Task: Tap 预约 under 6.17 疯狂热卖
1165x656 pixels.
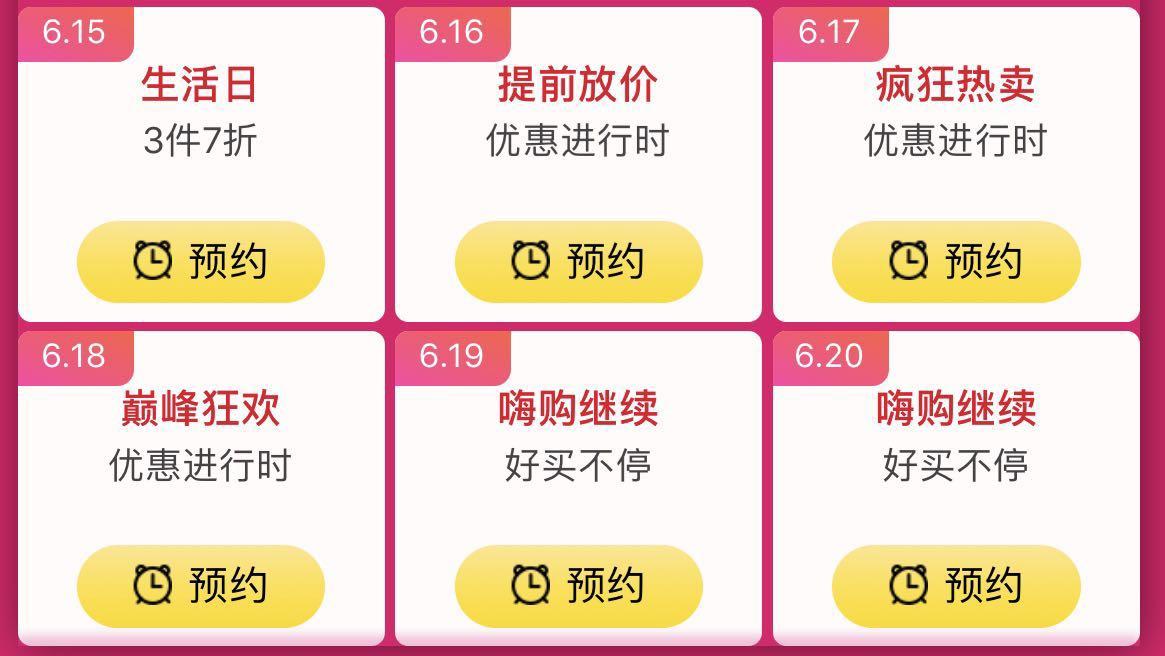Action: [956, 262]
